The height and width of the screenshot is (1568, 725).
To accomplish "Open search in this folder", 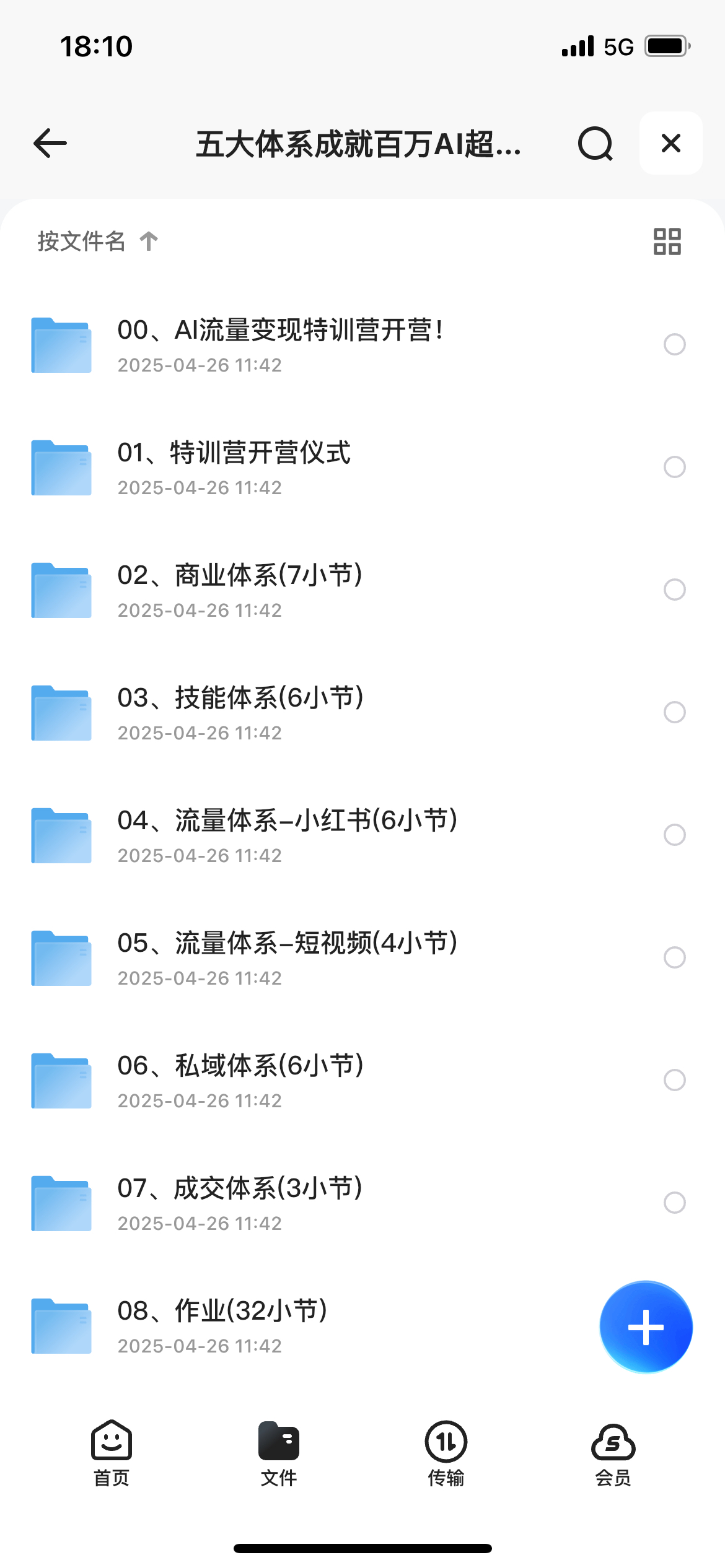I will tap(595, 144).
